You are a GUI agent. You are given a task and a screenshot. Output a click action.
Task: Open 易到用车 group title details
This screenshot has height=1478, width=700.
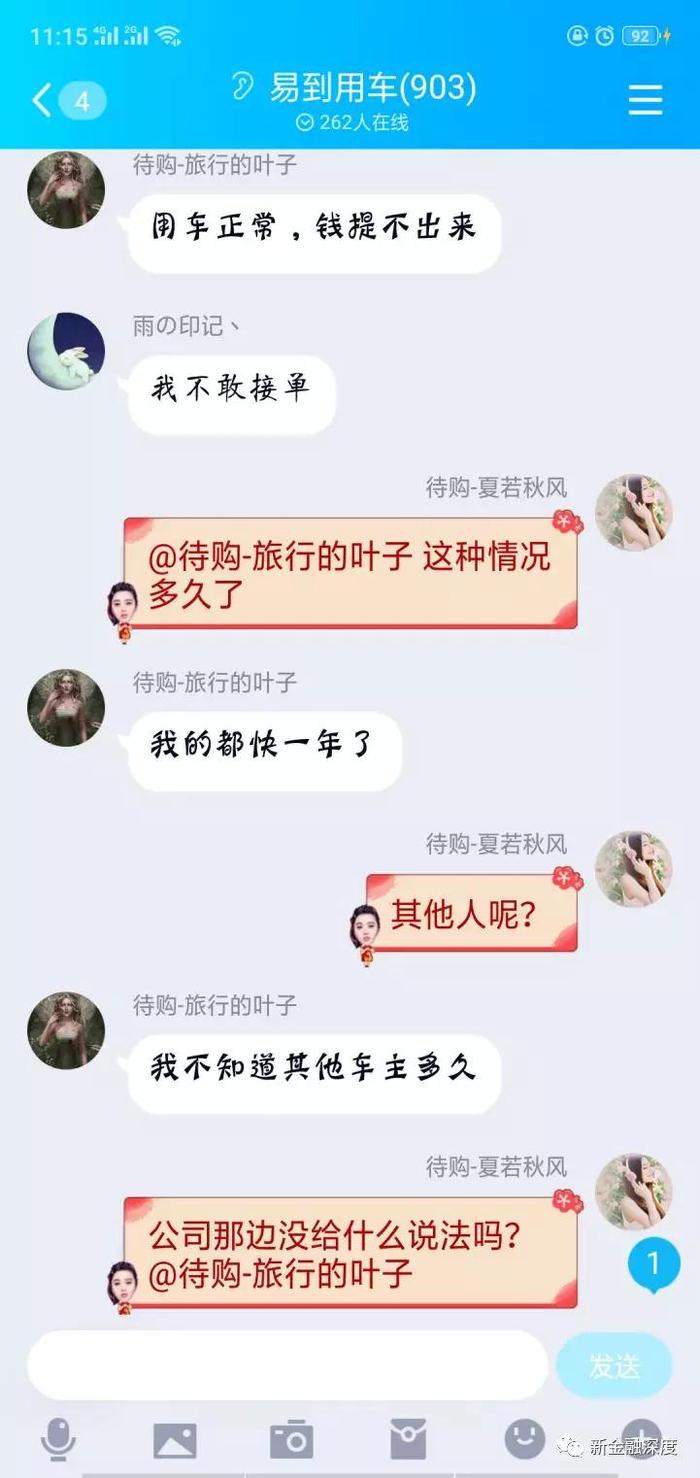[x=371, y=88]
